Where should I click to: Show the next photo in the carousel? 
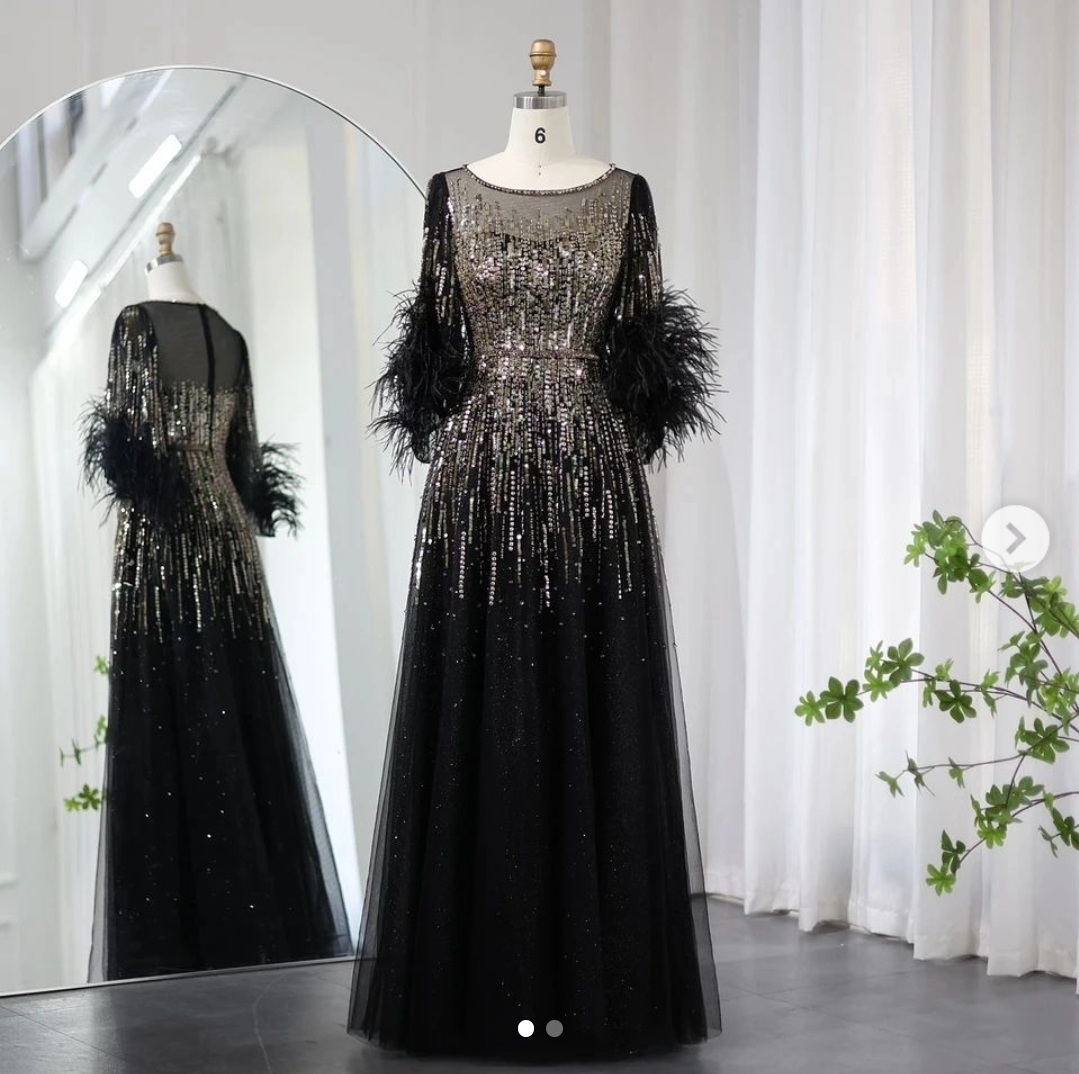pos(1015,539)
